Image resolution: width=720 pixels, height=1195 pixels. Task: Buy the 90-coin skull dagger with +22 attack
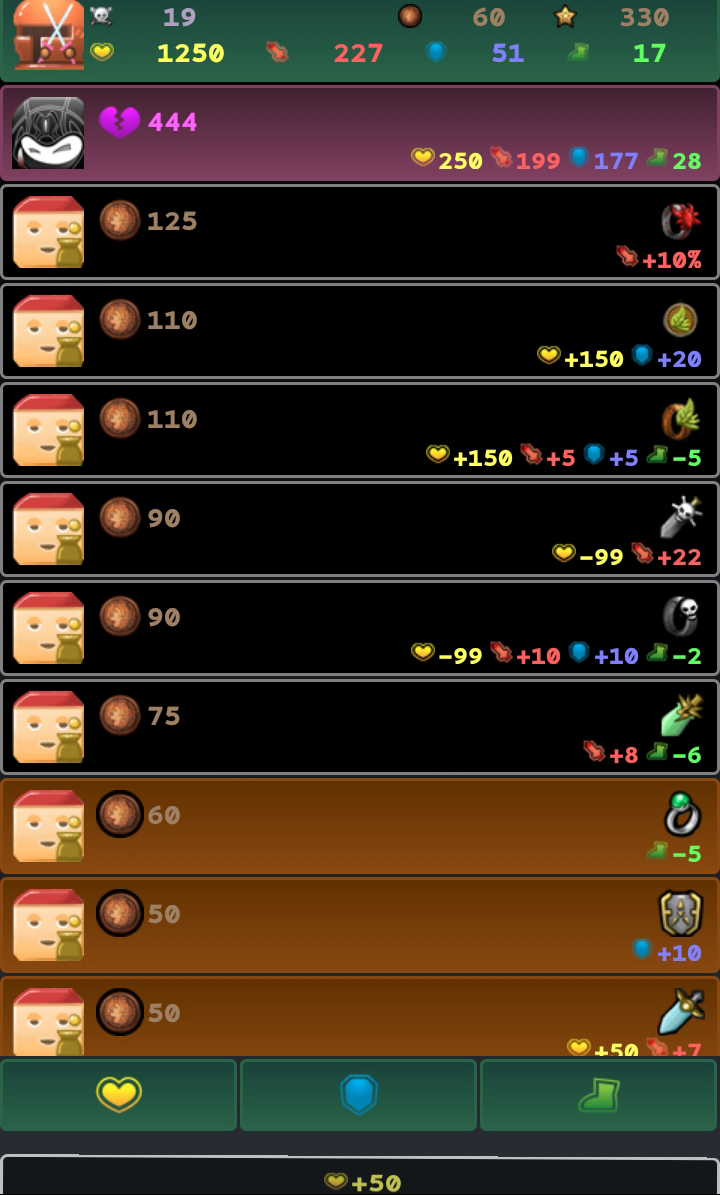pyautogui.click(x=360, y=529)
